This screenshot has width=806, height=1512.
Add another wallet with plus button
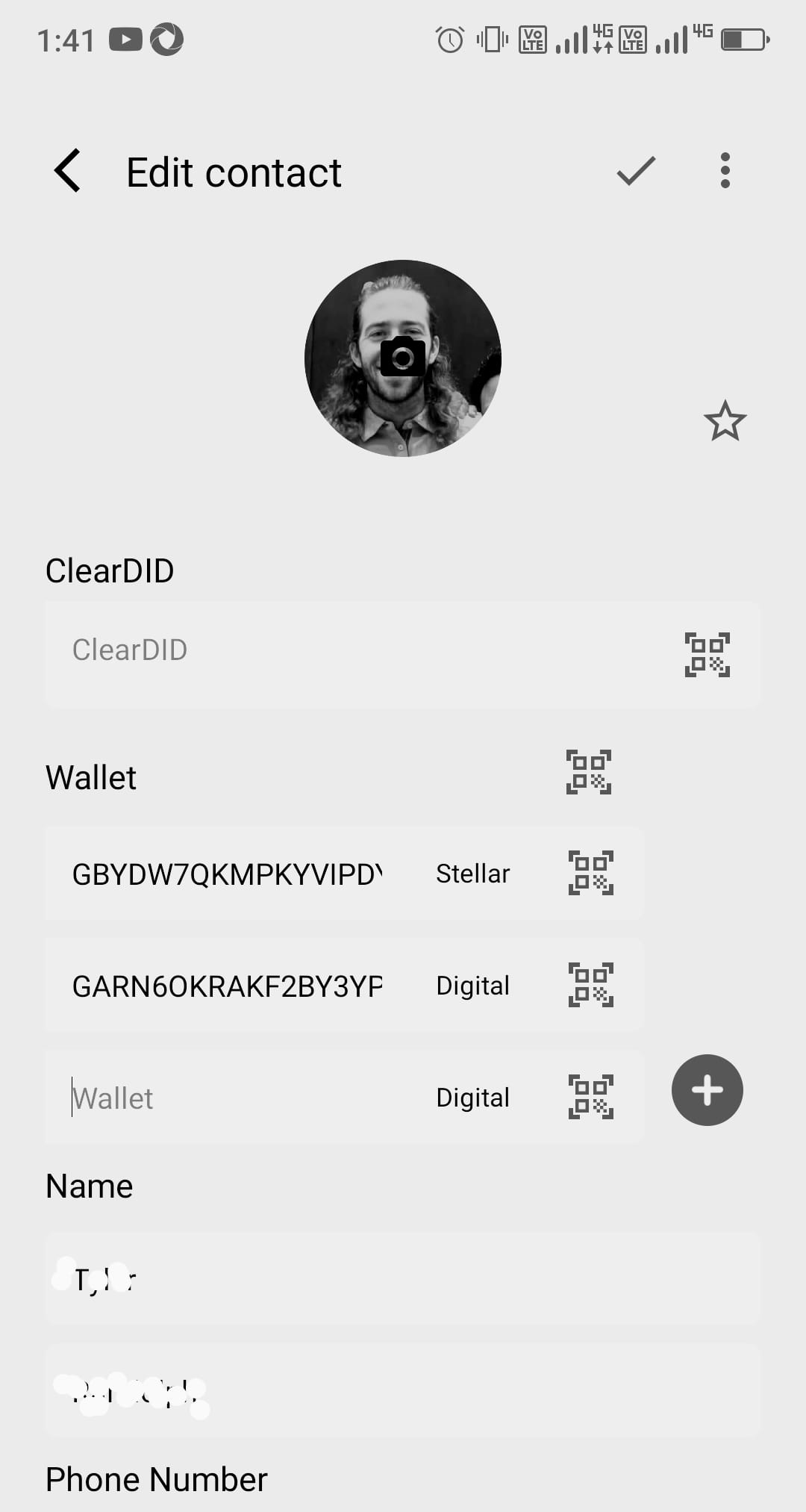pyautogui.click(x=707, y=1090)
